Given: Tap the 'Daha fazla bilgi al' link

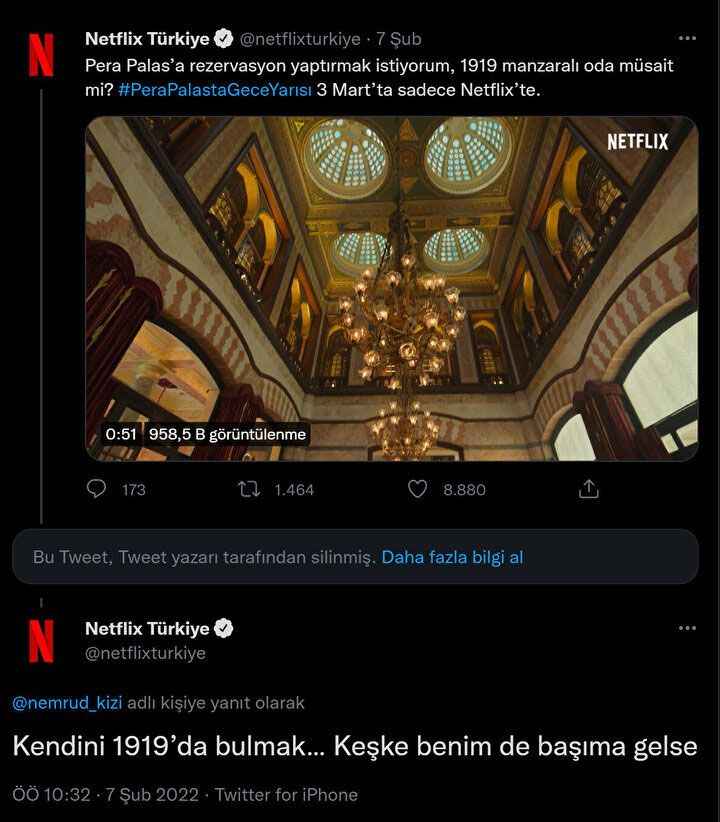Looking at the screenshot, I should click(x=452, y=557).
